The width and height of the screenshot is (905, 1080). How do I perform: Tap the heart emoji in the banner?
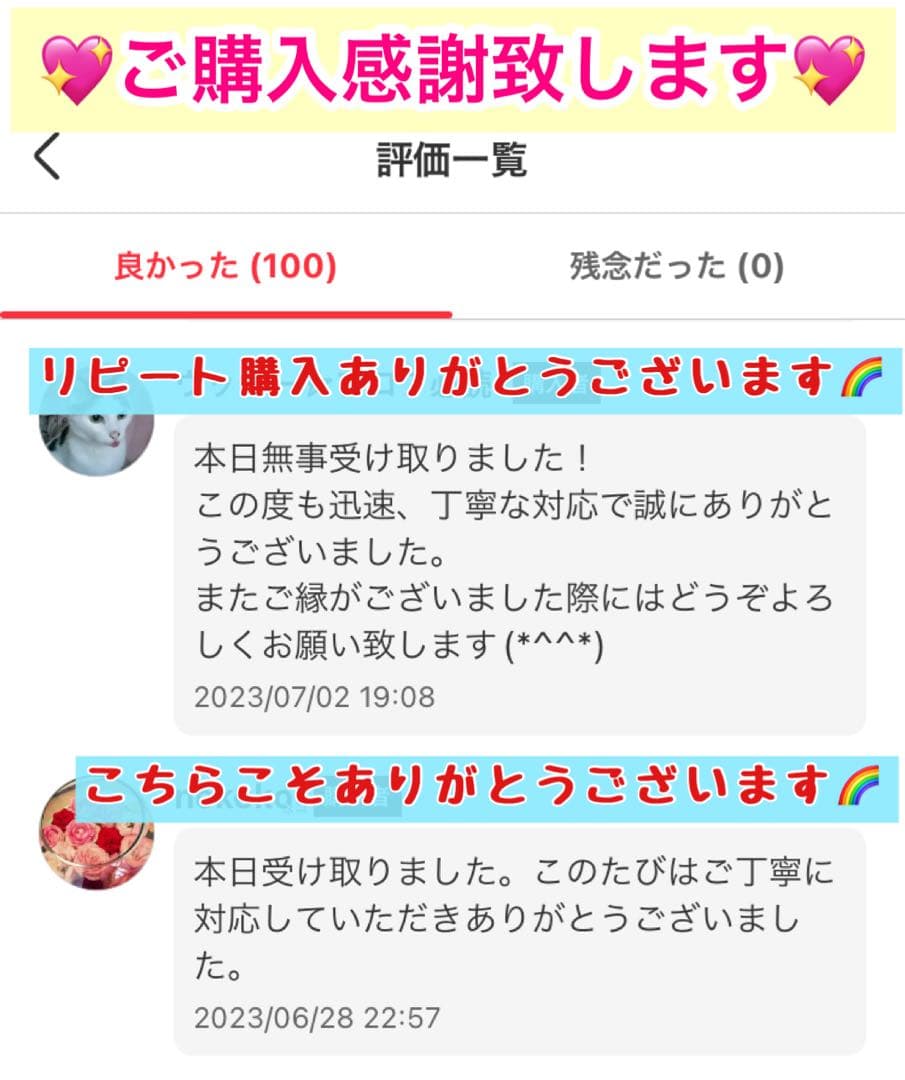[x=77, y=68]
